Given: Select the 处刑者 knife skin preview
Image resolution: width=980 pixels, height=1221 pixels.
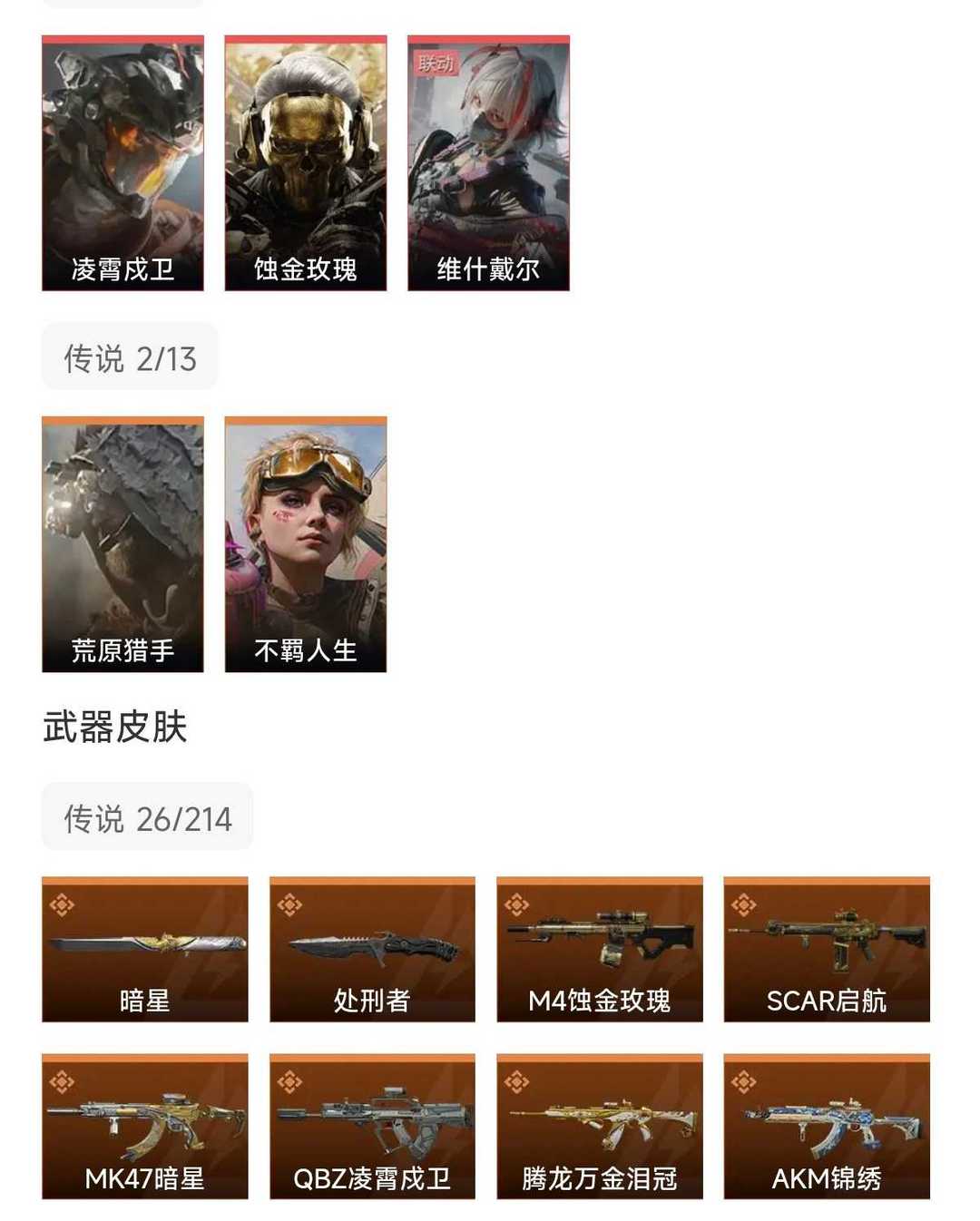Looking at the screenshot, I should 372,948.
